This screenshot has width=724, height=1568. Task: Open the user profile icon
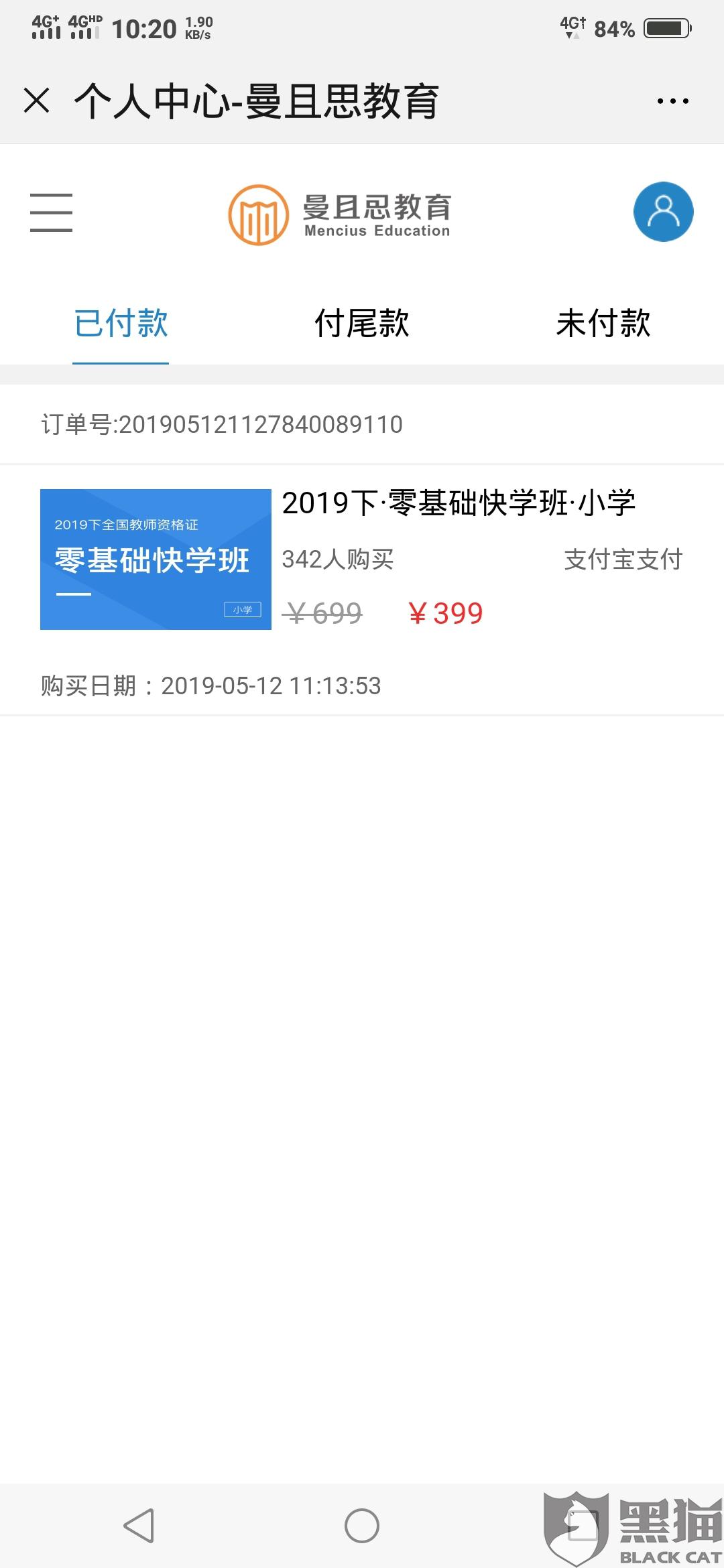664,212
